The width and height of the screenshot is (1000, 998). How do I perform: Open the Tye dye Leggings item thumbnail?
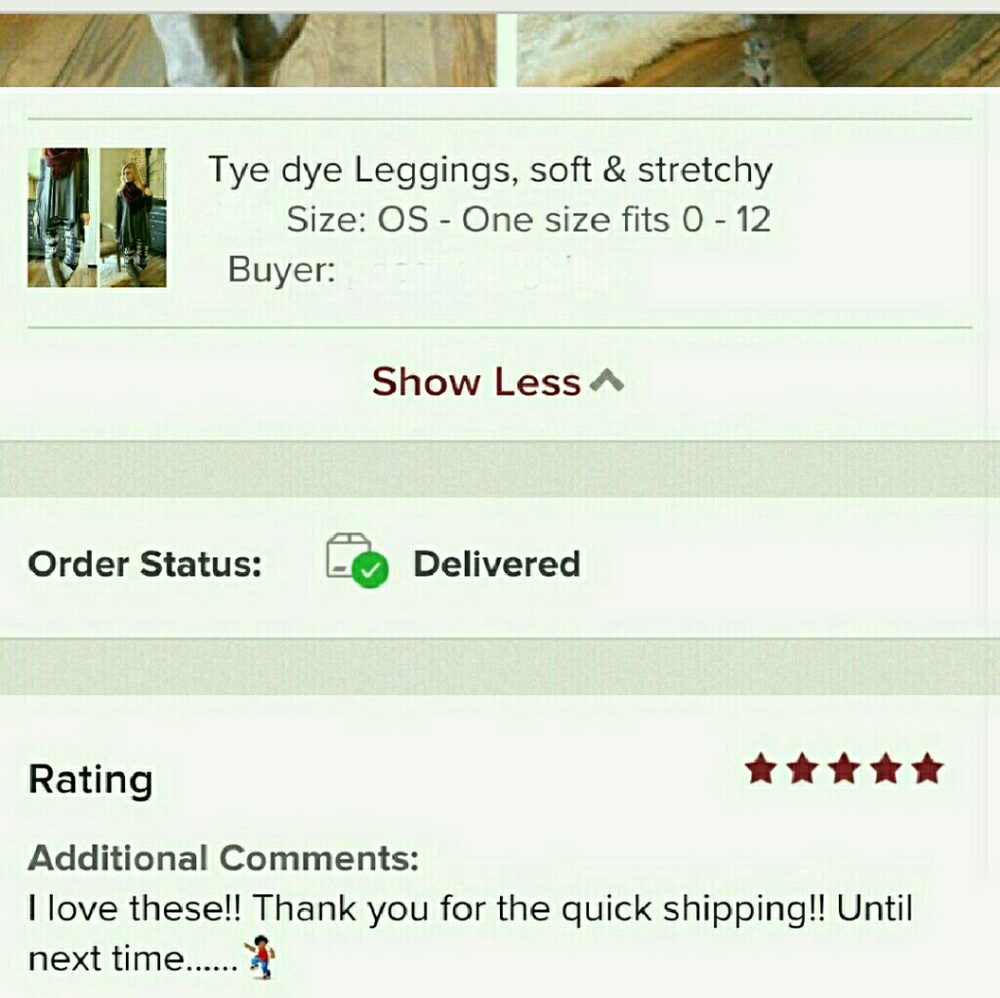(x=97, y=218)
